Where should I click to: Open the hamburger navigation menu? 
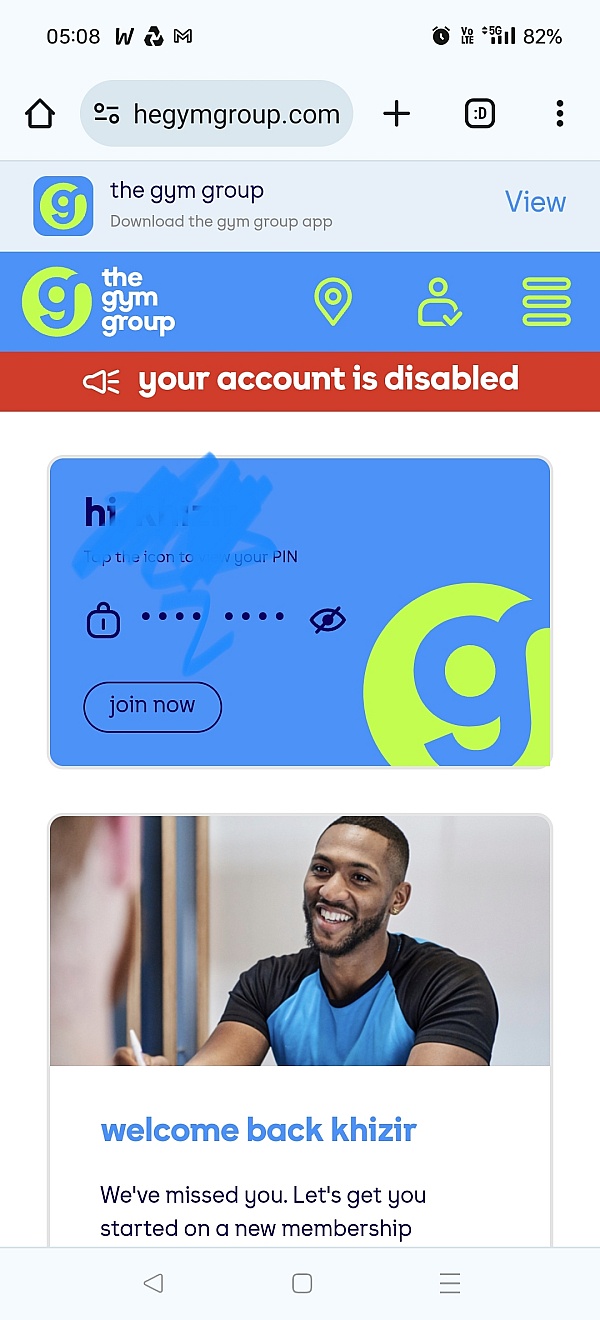point(546,301)
